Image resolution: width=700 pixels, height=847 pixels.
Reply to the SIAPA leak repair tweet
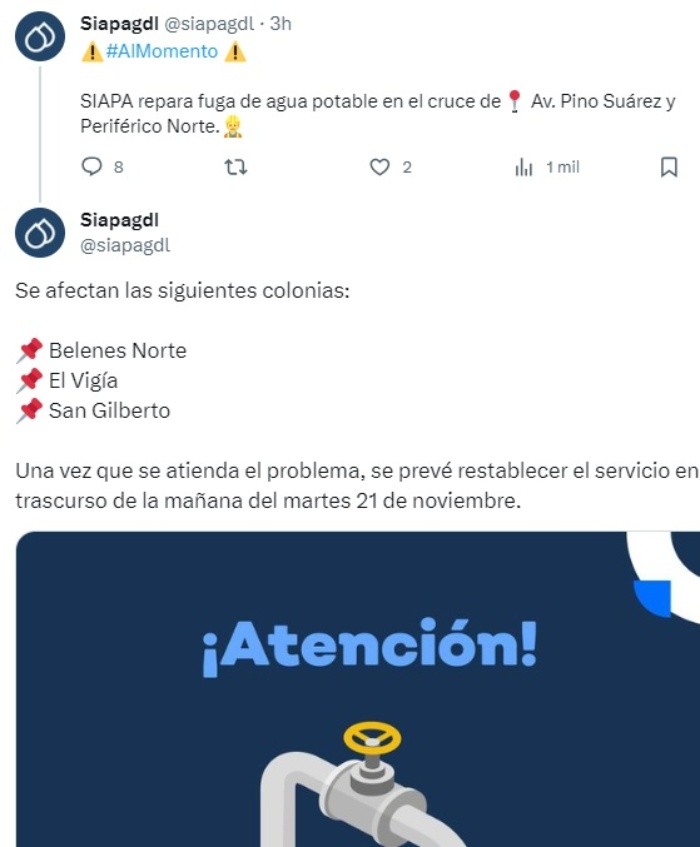(92, 167)
